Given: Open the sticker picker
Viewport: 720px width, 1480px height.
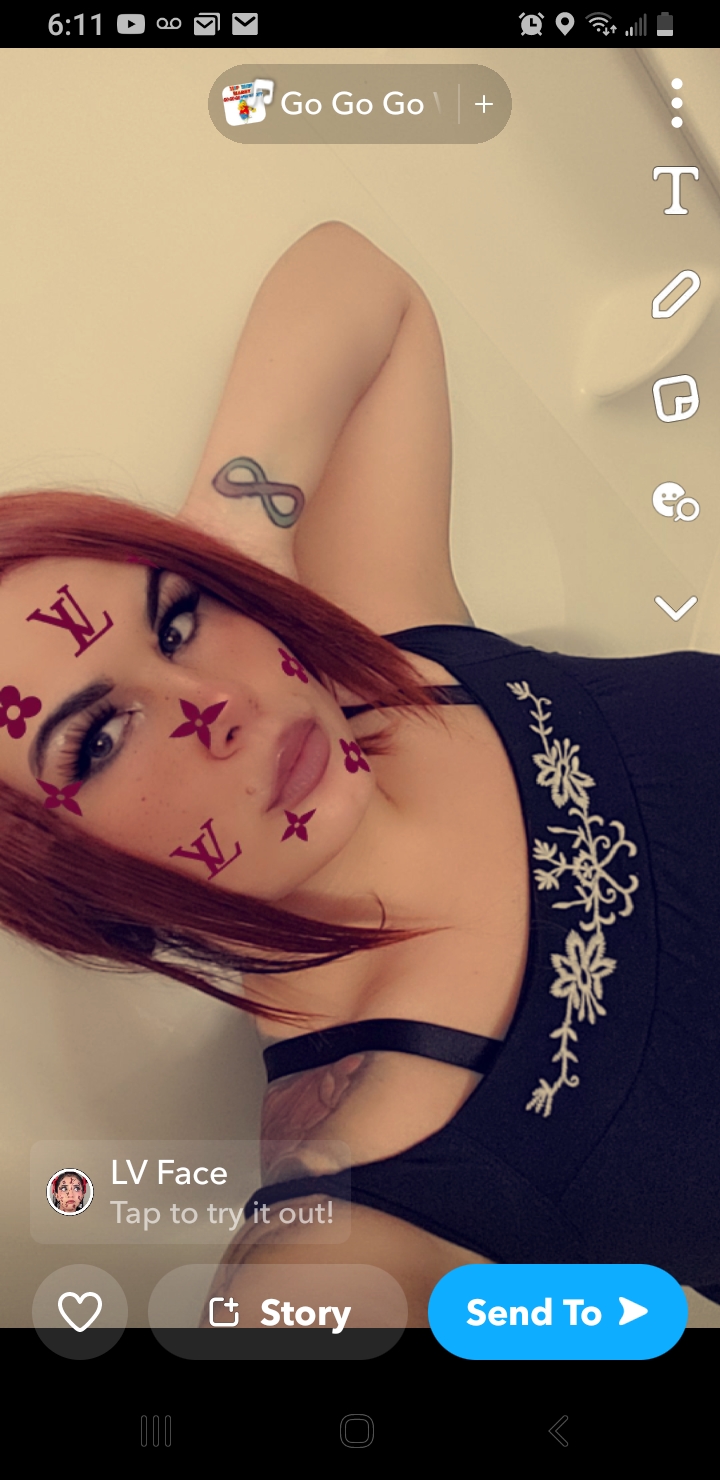Looking at the screenshot, I should [676, 399].
